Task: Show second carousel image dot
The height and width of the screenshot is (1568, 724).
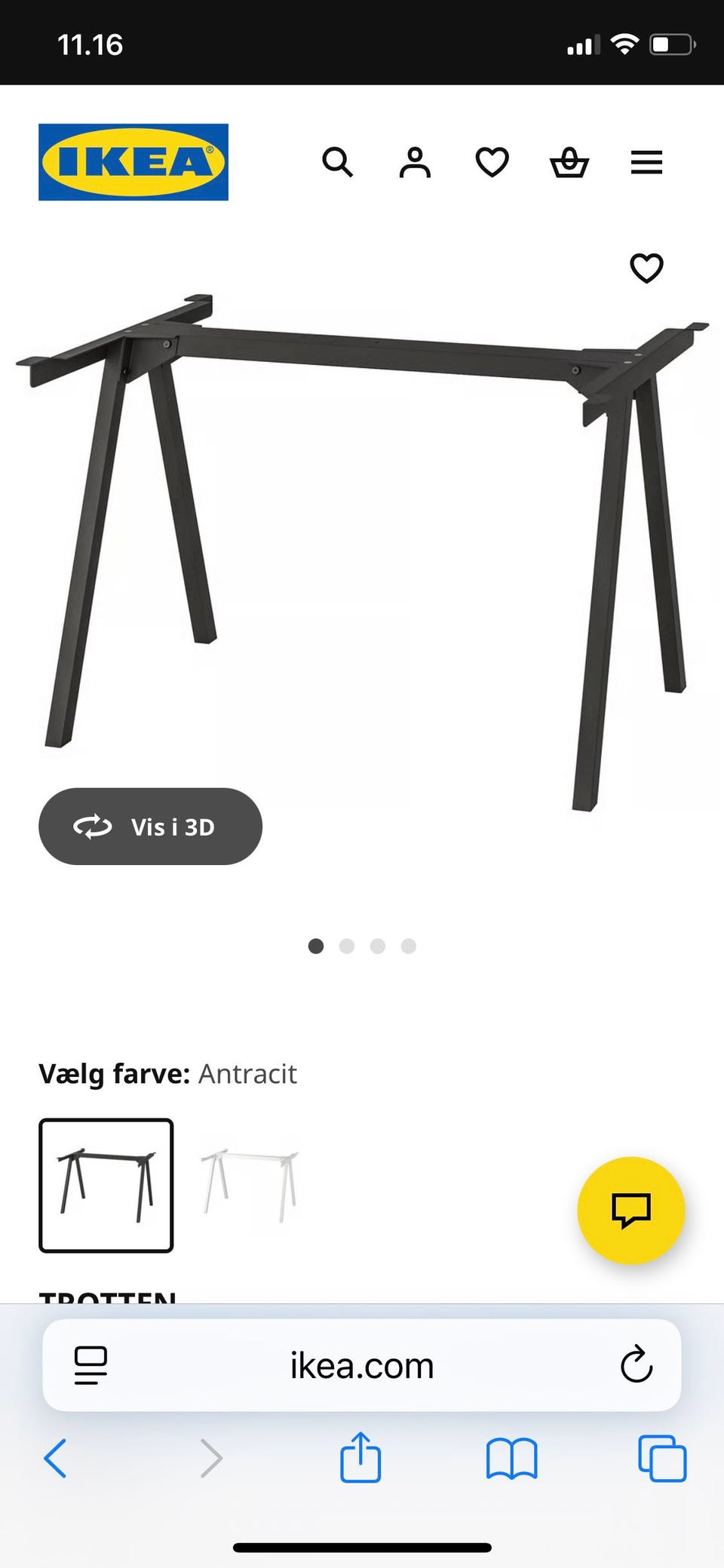Action: click(x=347, y=946)
